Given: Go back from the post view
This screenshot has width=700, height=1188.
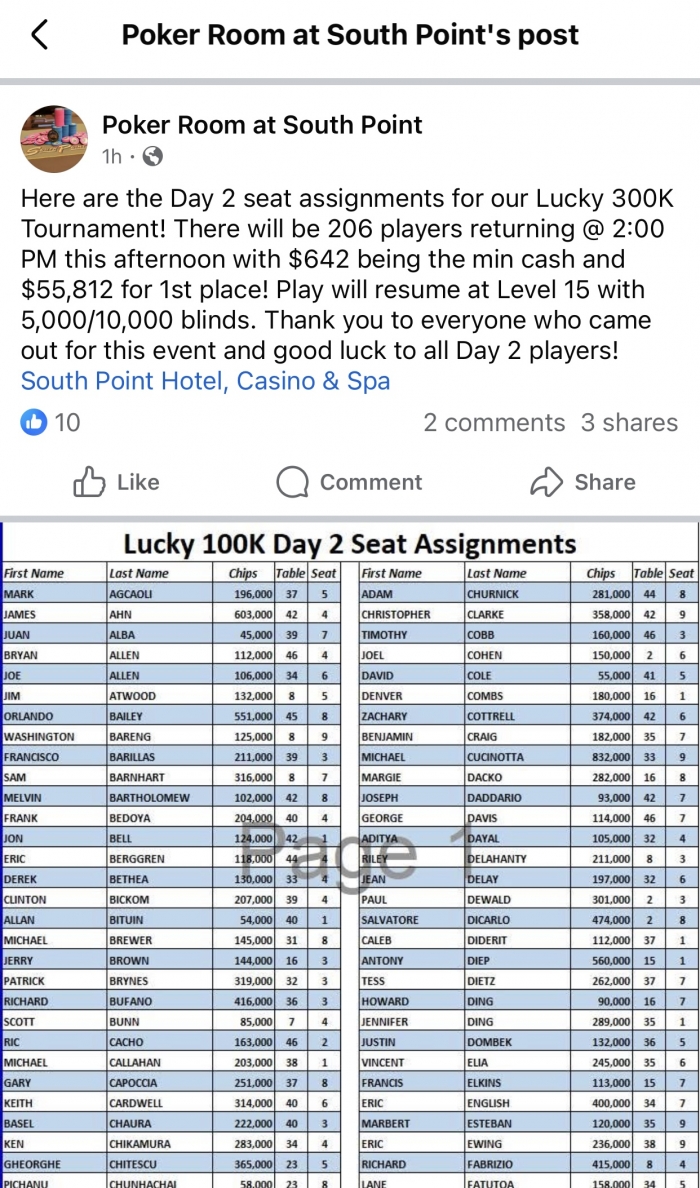Looking at the screenshot, I should (40, 35).
